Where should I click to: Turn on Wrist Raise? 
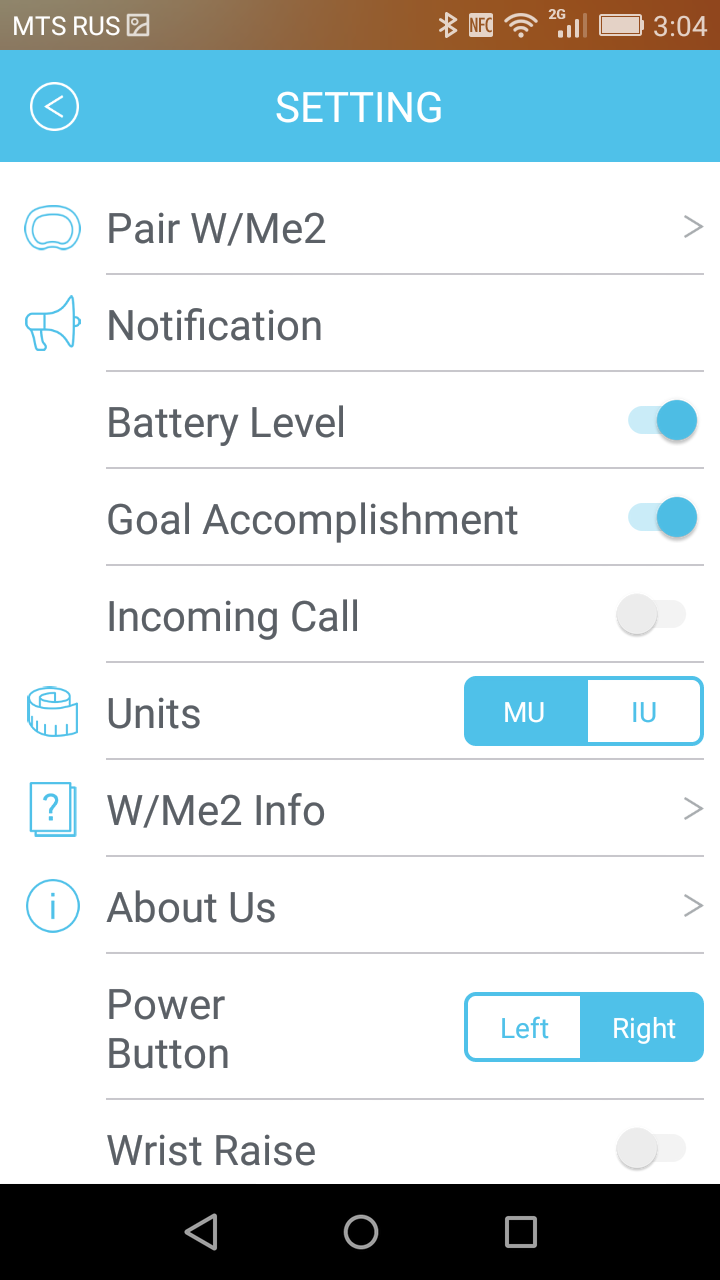point(652,1149)
